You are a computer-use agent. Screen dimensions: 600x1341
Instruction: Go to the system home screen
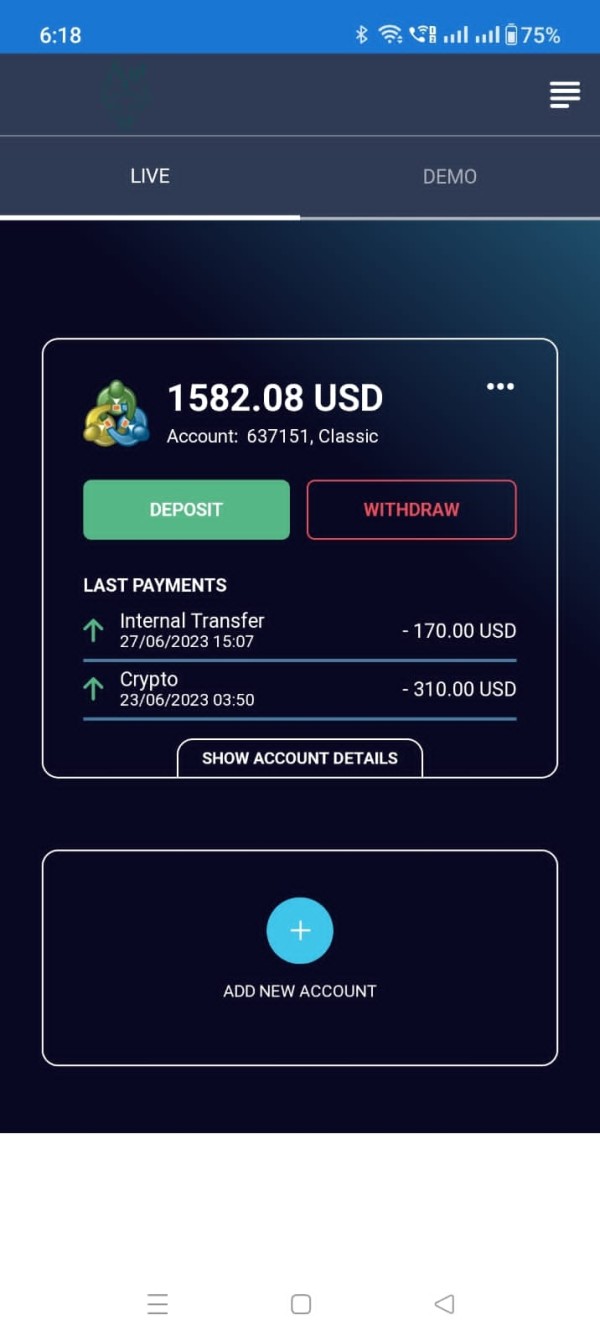click(301, 1304)
